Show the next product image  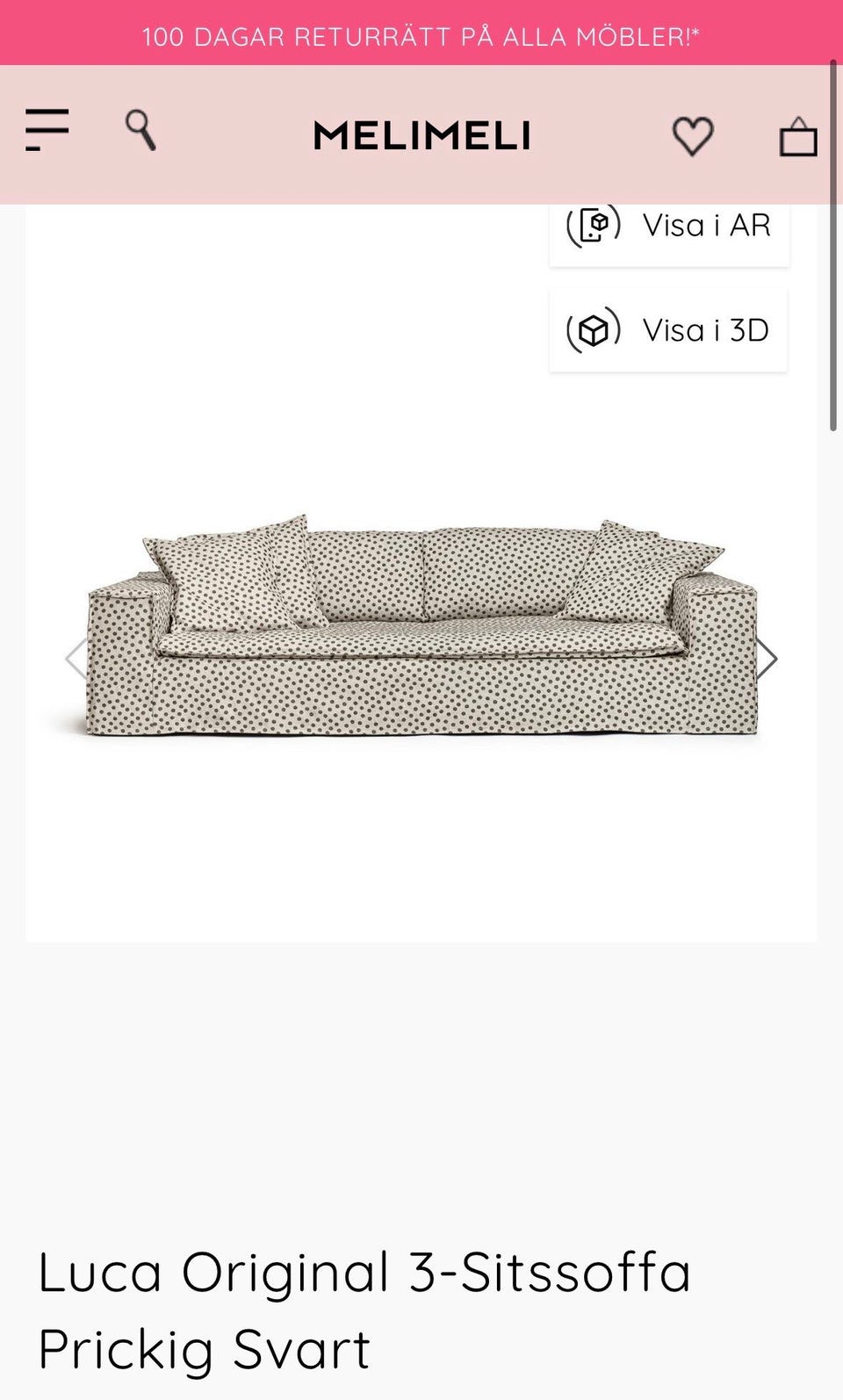(767, 659)
